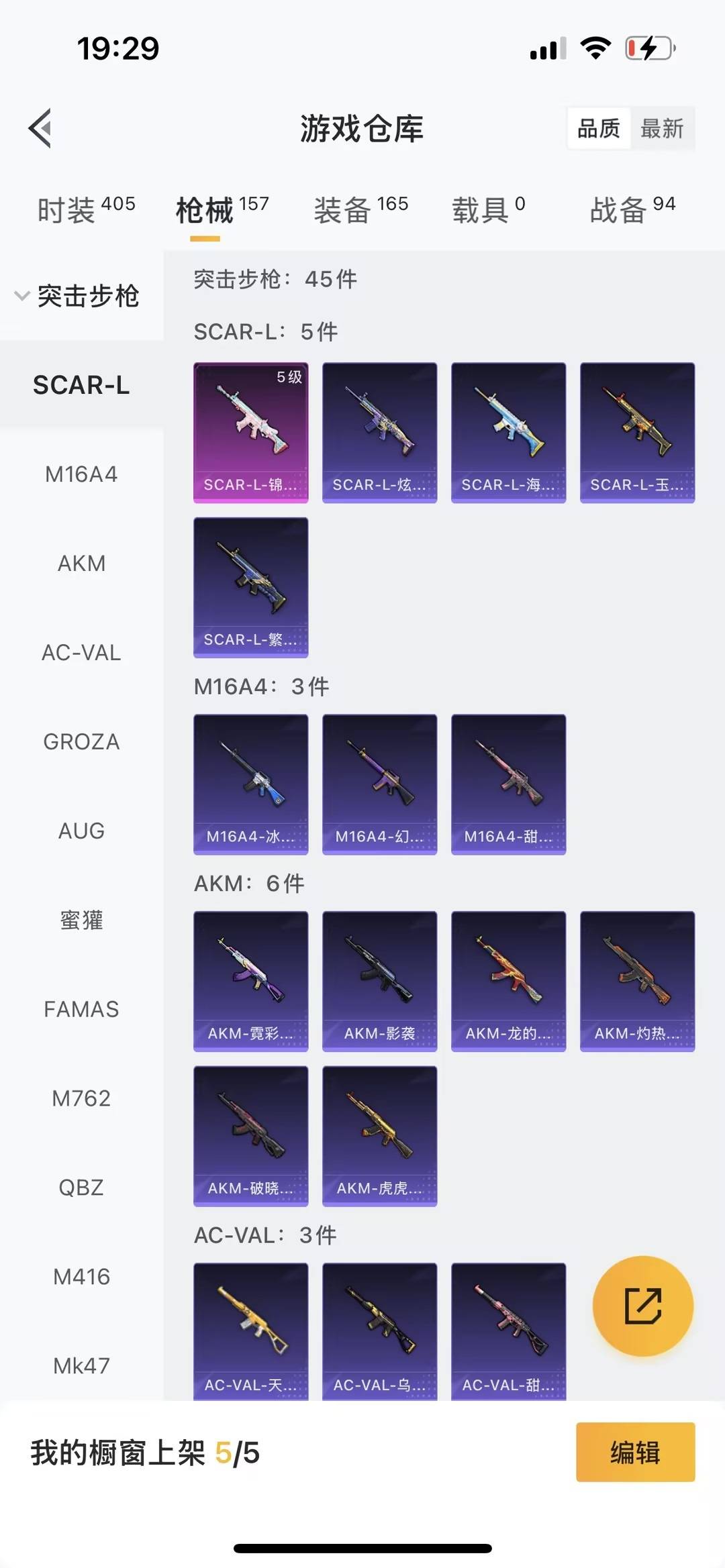Tap the yellow floating share button
Viewport: 725px width, 1568px height.
(642, 1306)
